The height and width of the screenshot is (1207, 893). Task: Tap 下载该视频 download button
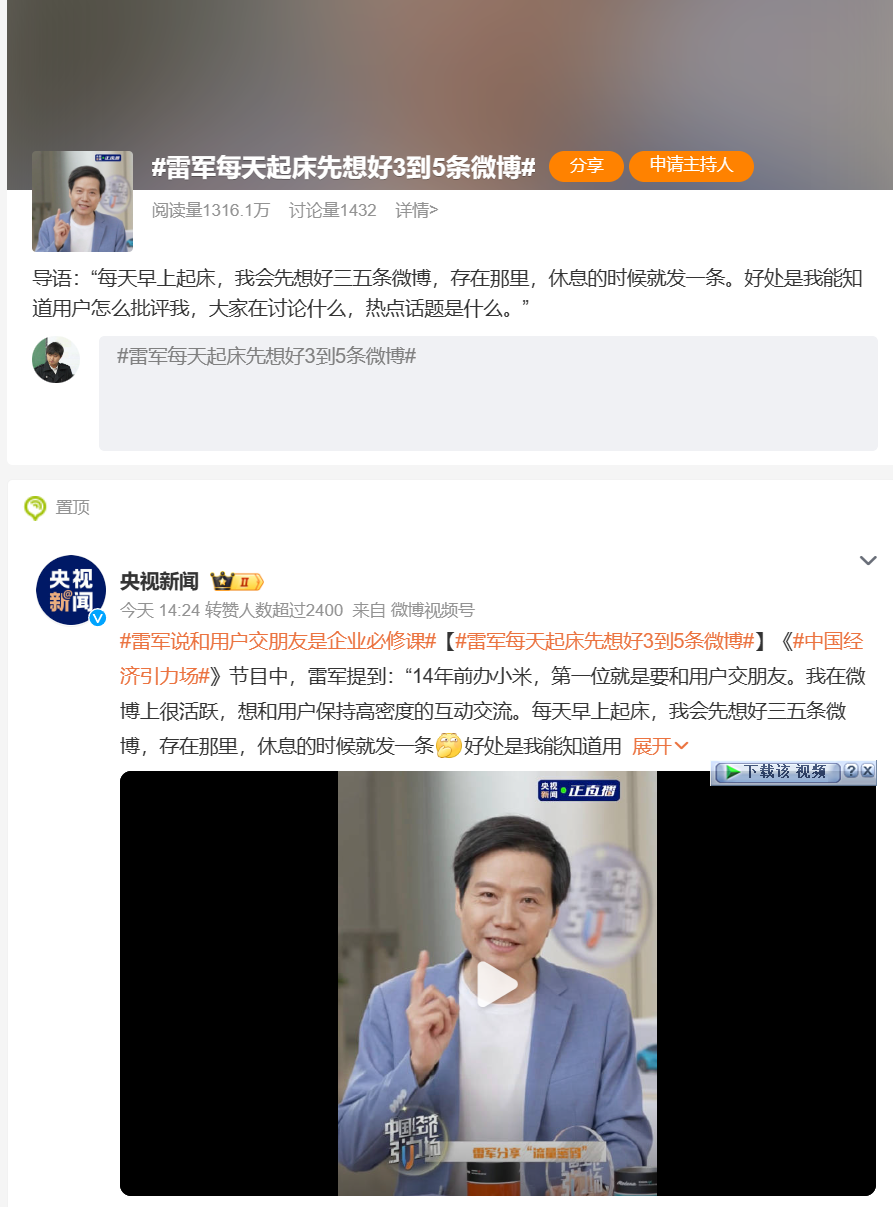[777, 771]
